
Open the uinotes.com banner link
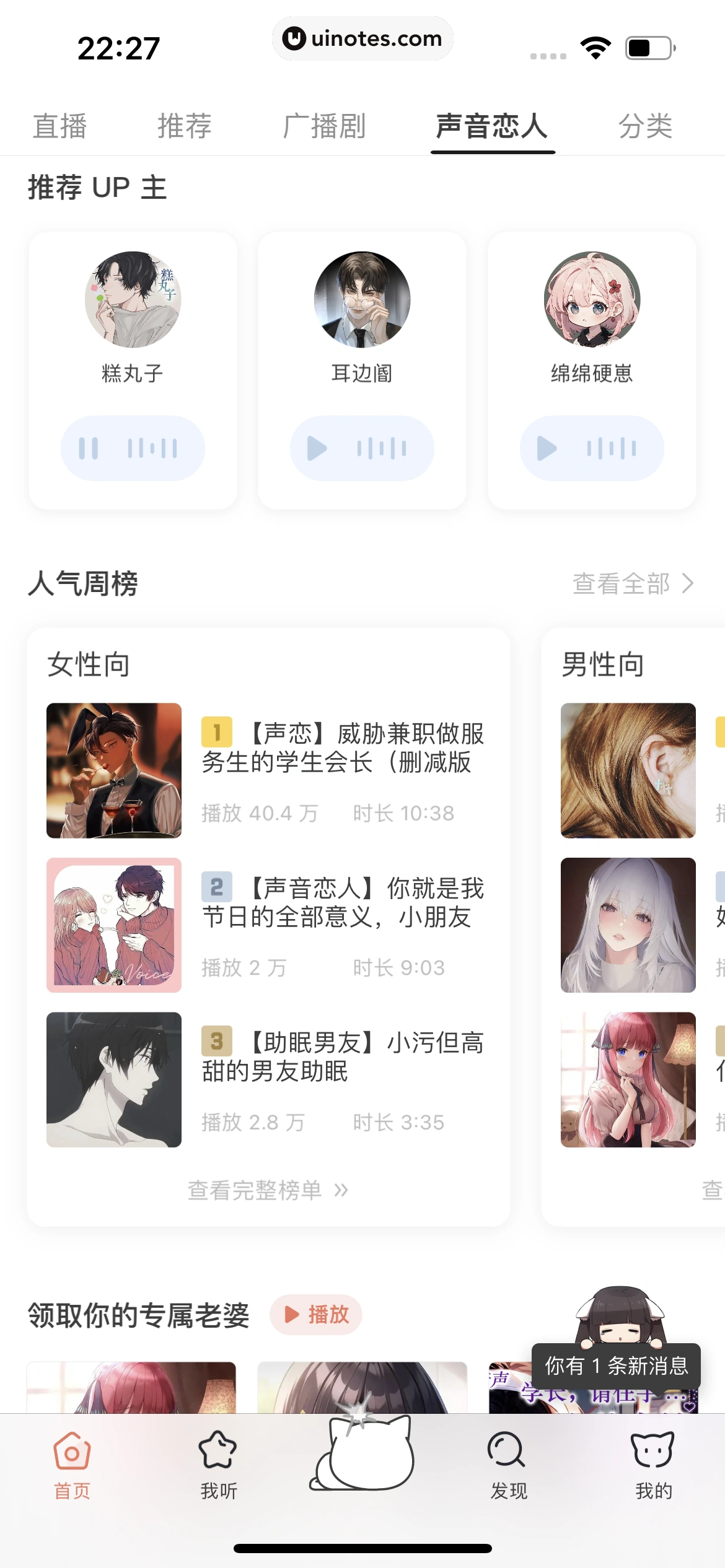(x=362, y=38)
